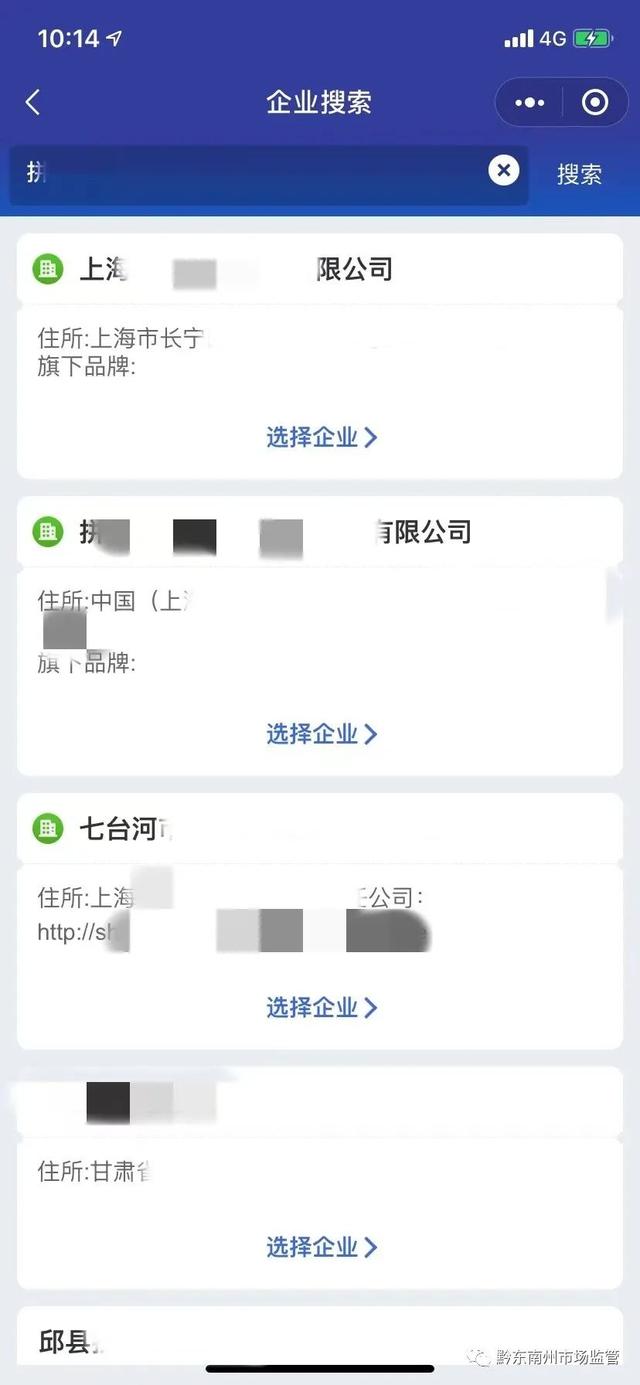Viewport: 640px width, 1385px height.
Task: Open the mini program more-options menu
Action: pos(529,102)
